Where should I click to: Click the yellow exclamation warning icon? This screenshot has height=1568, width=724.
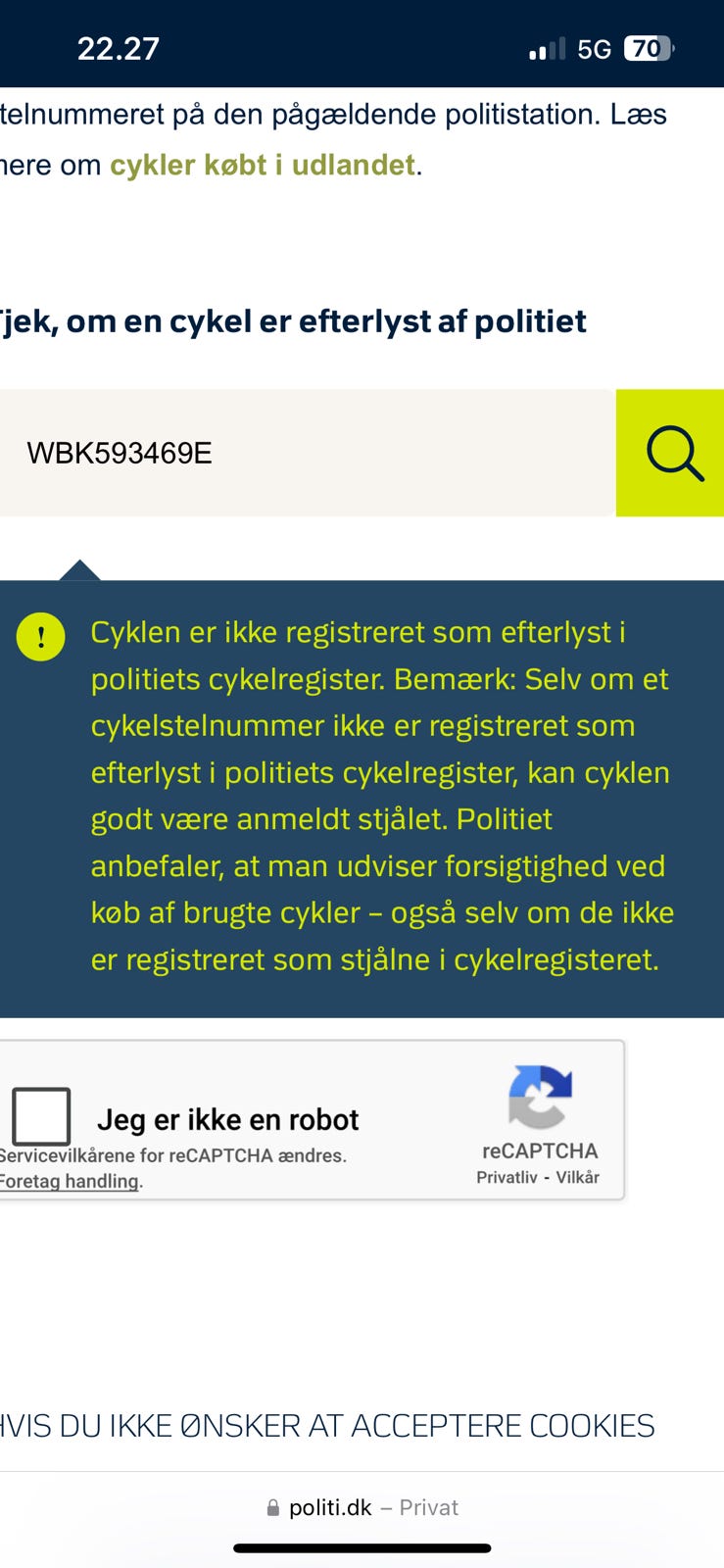[x=41, y=636]
